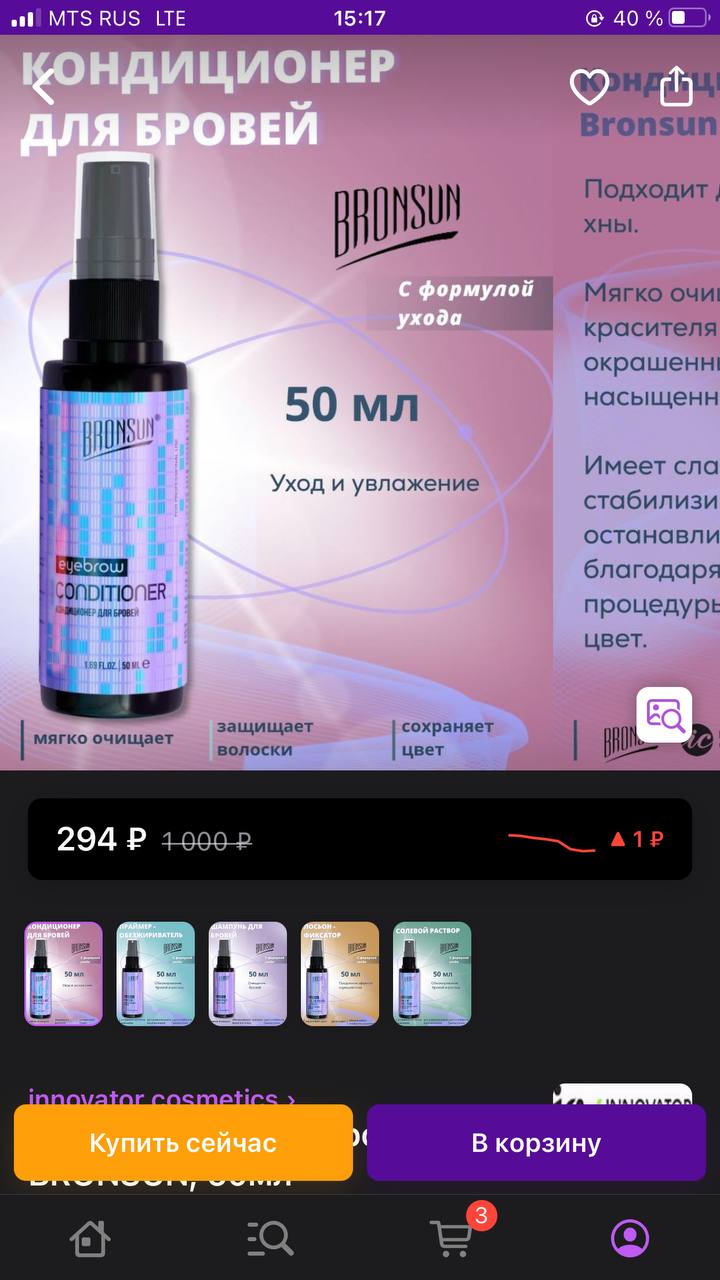Image resolution: width=720 pixels, height=1280 pixels.
Task: Add product to favorites with heart icon
Action: tap(589, 87)
